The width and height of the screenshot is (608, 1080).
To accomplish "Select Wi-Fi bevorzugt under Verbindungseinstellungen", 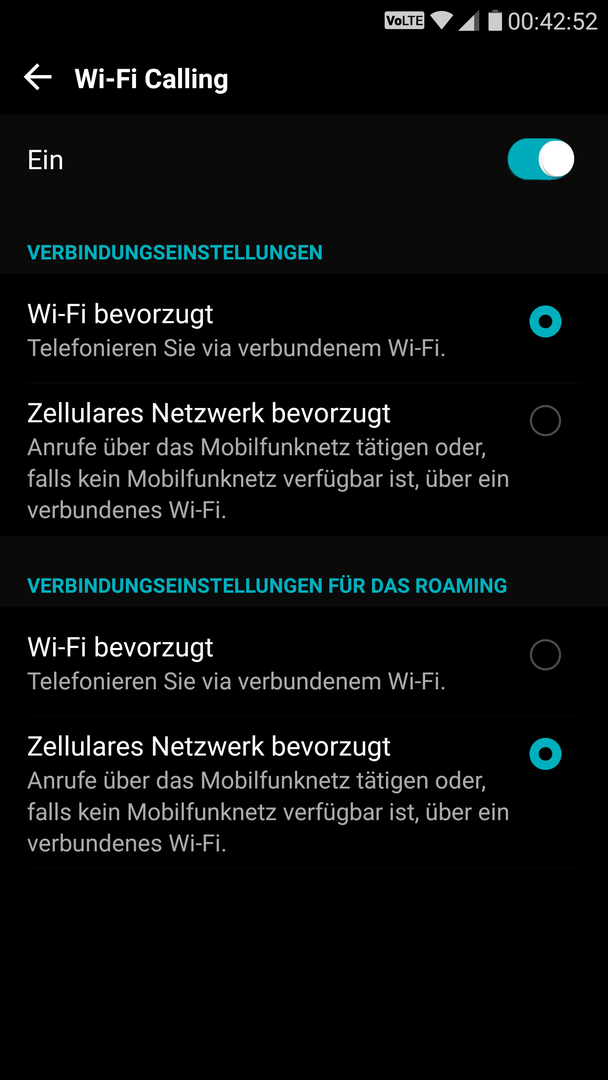I will point(545,322).
